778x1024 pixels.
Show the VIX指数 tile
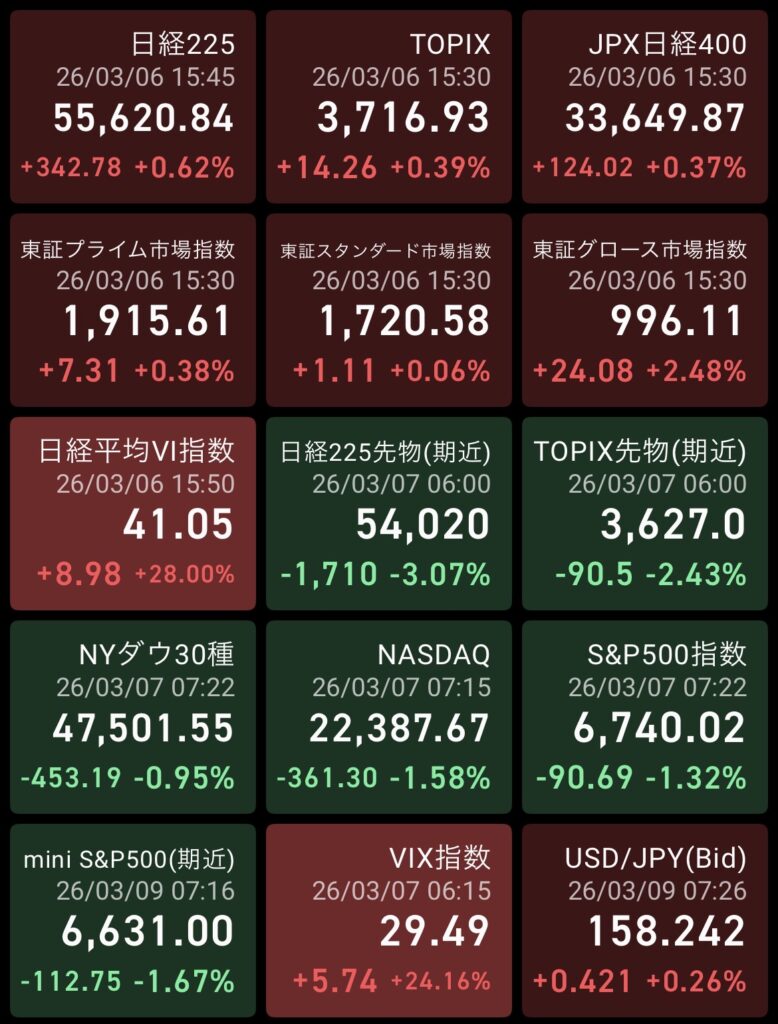[389, 921]
